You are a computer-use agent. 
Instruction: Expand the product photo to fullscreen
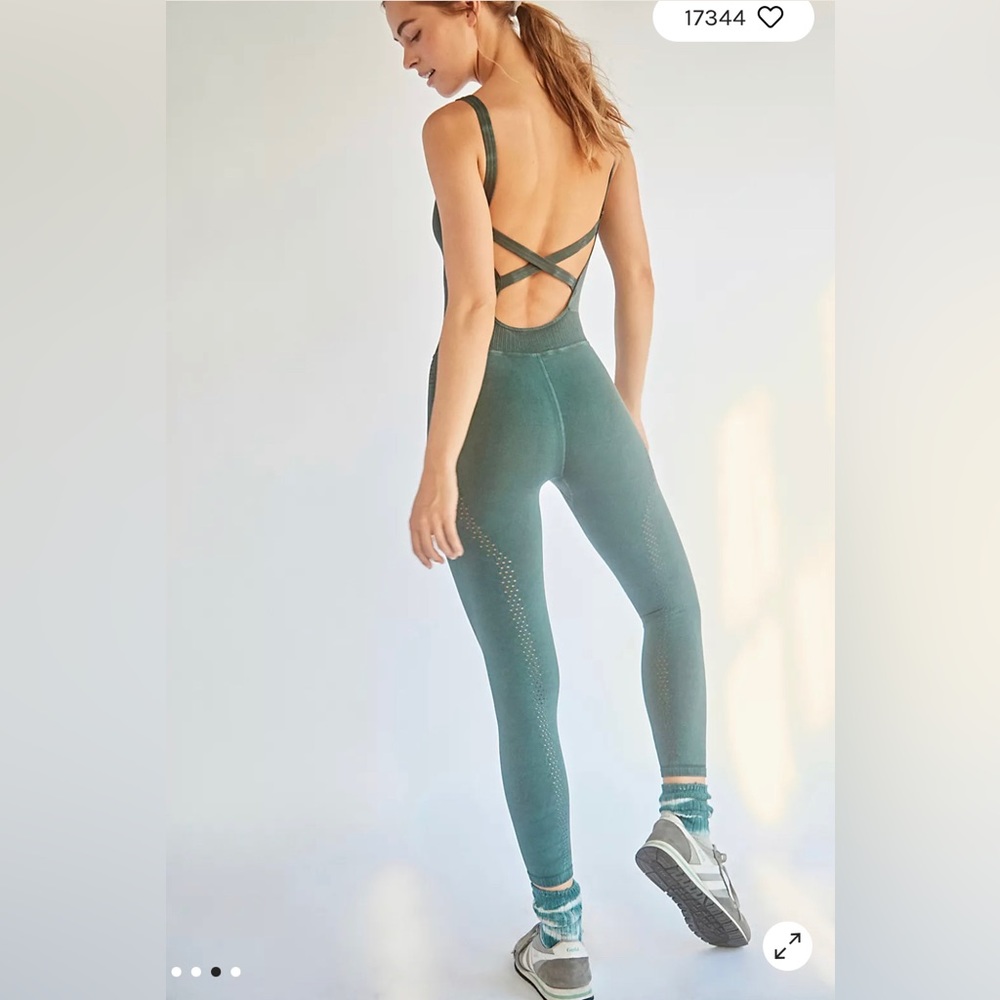pyautogui.click(x=787, y=945)
